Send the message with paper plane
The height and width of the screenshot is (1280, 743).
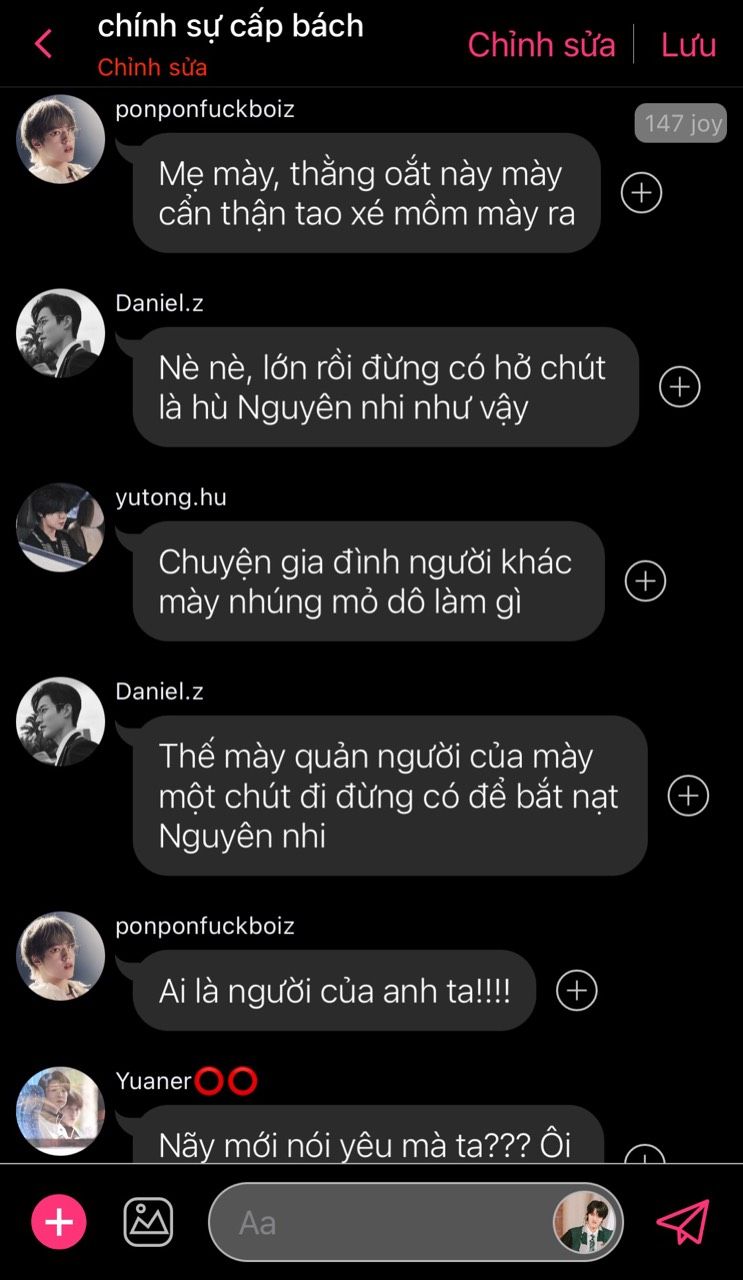[682, 1222]
